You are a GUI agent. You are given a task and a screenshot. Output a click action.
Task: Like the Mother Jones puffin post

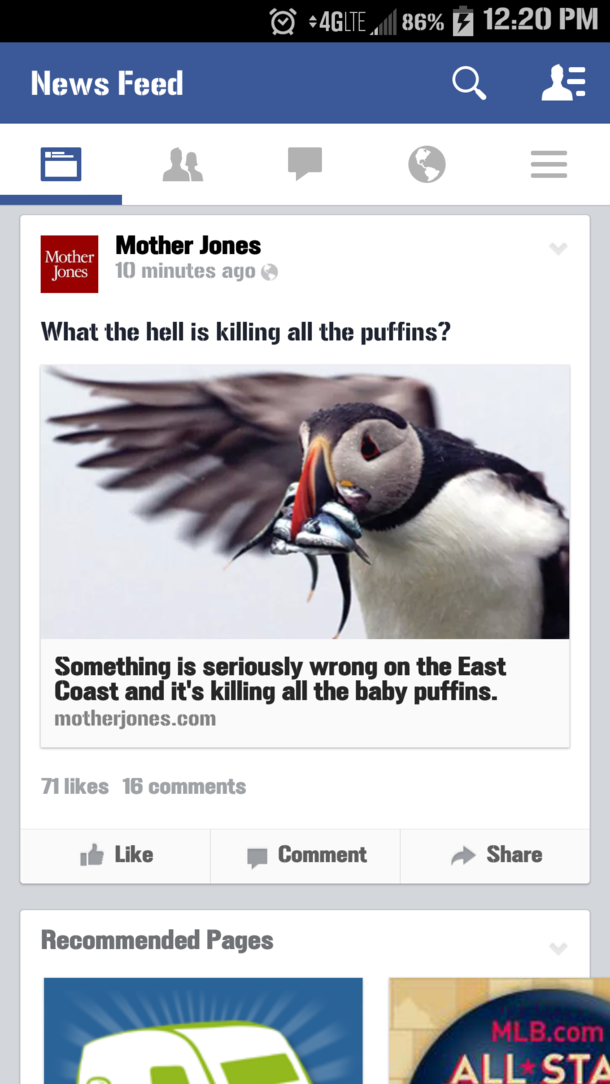[116, 855]
